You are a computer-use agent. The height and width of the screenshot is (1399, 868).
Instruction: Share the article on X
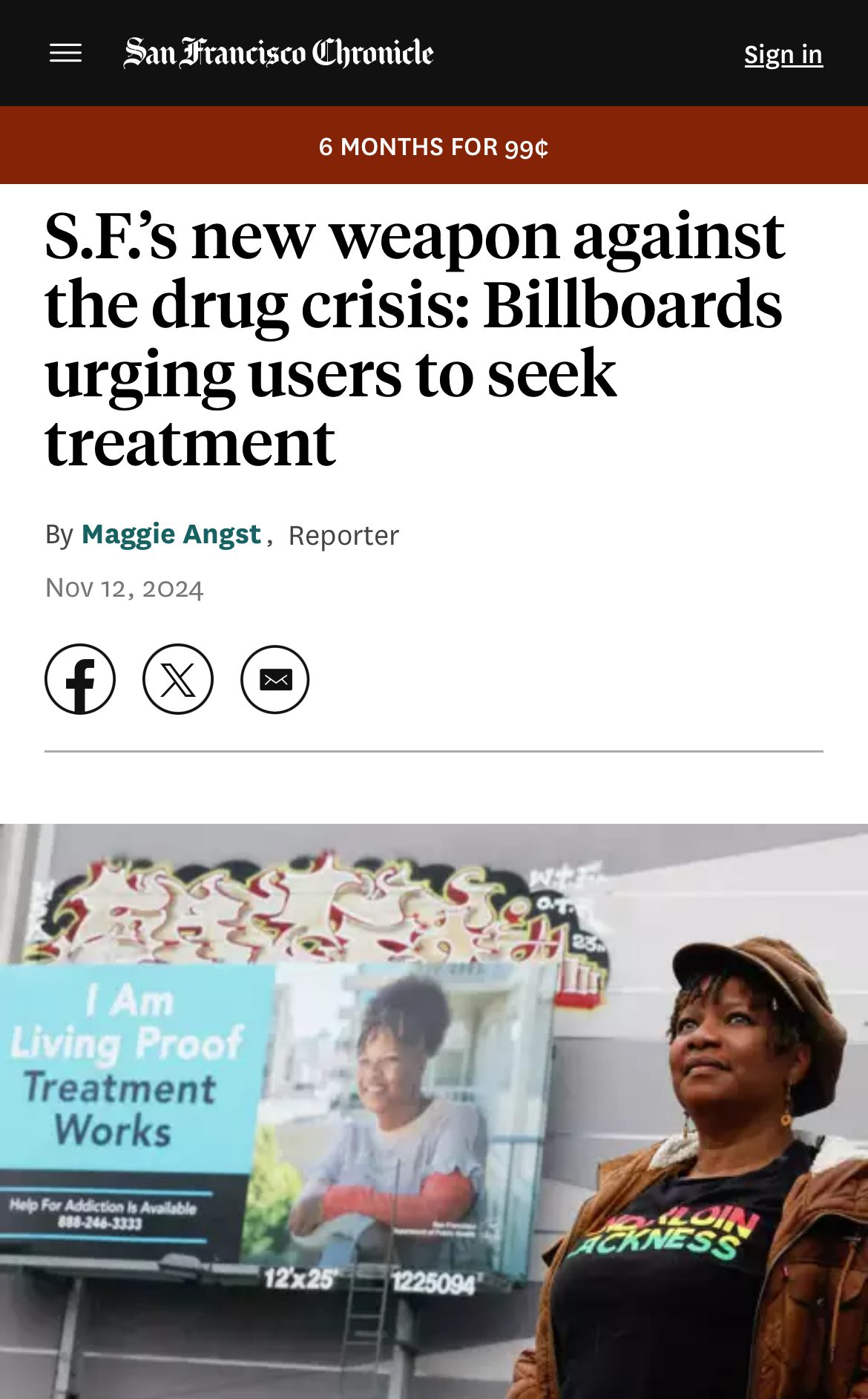tap(178, 679)
